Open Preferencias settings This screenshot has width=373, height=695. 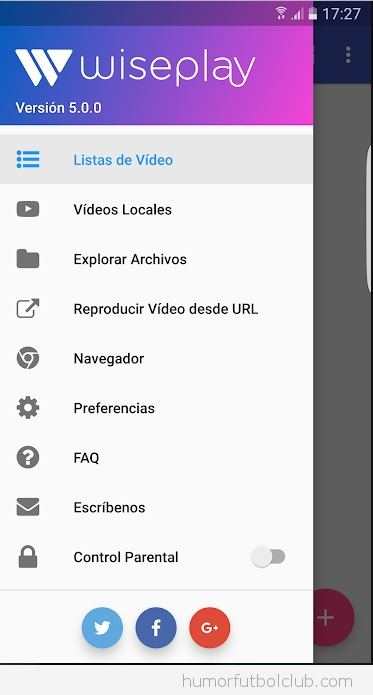pos(156,408)
